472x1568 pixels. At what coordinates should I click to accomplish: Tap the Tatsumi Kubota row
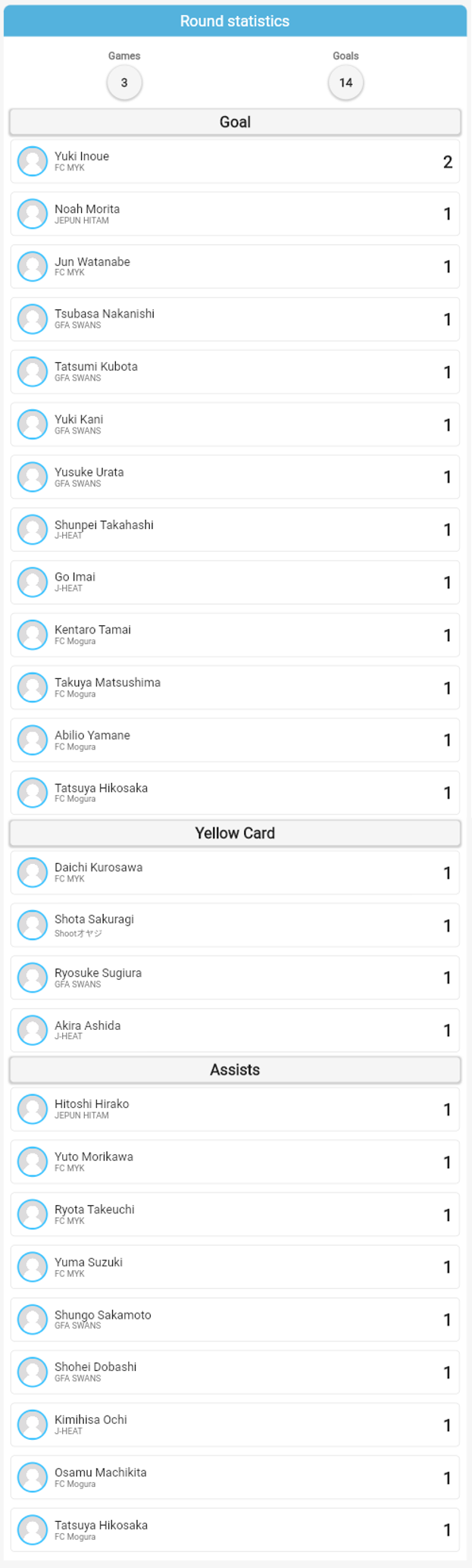[235, 372]
